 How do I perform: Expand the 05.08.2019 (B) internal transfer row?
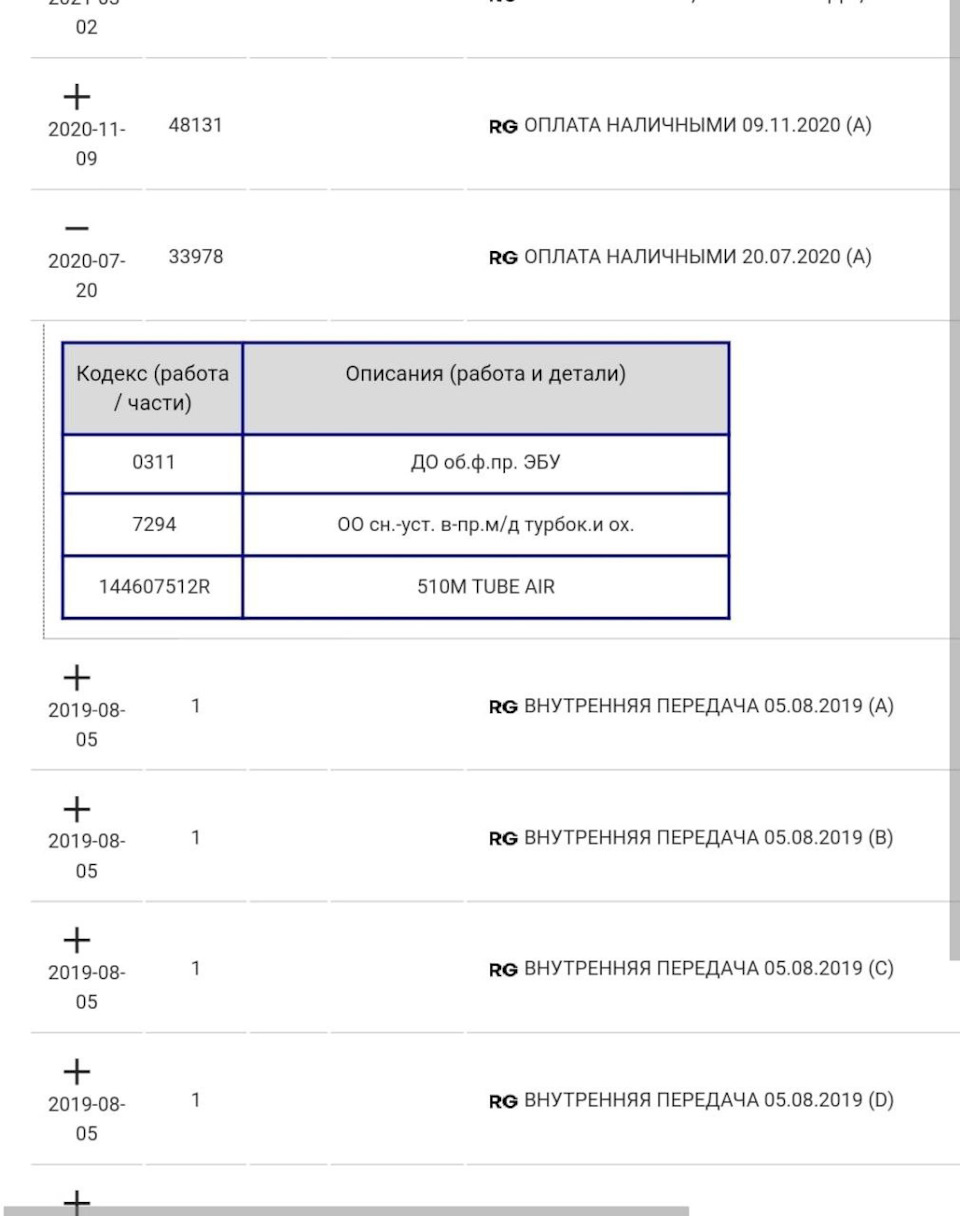click(76, 809)
